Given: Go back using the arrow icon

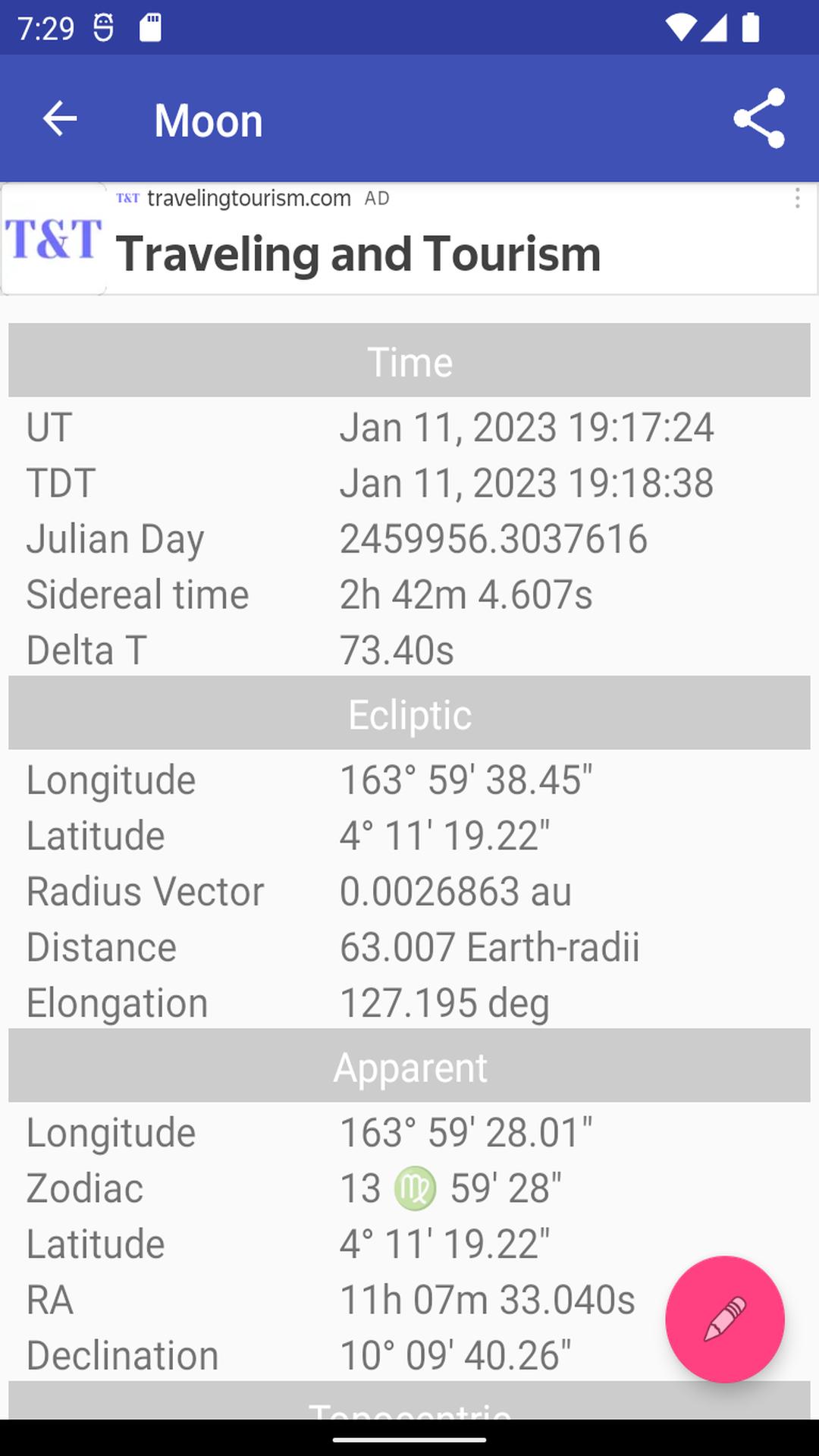Looking at the screenshot, I should click(x=60, y=119).
